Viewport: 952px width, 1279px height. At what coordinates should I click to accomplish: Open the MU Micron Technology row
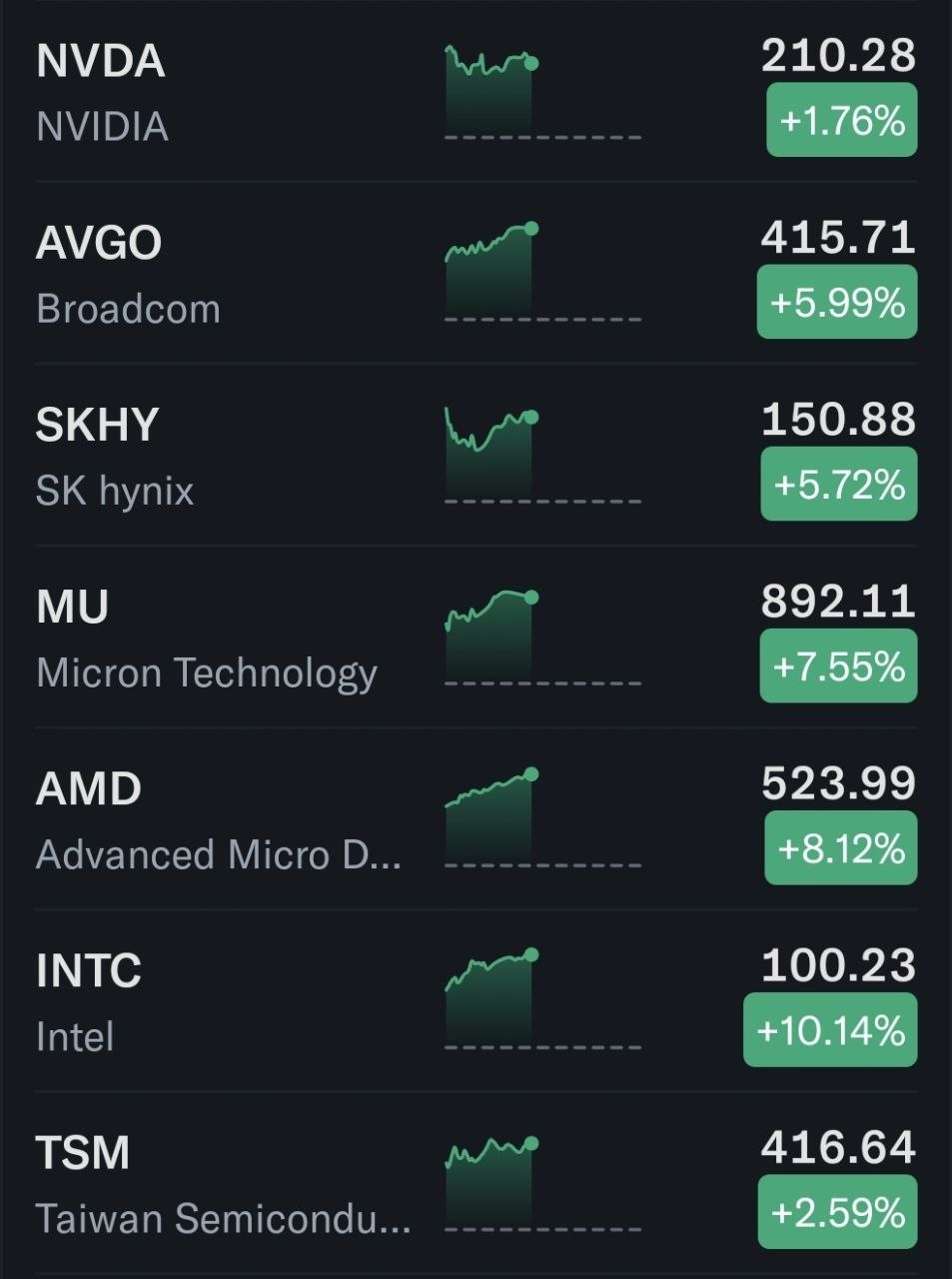pos(476,637)
